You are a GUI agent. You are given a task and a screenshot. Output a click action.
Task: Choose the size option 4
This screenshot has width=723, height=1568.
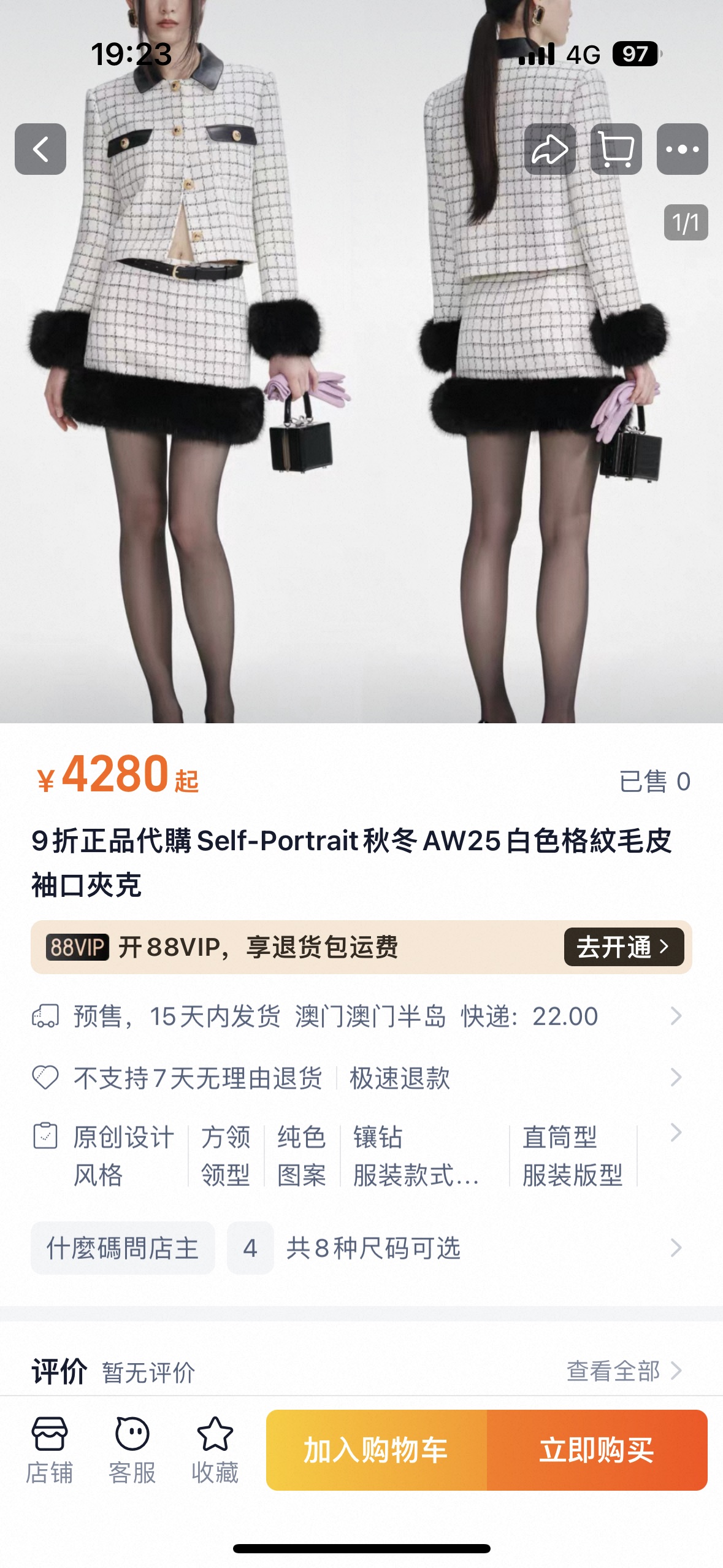coord(250,1248)
